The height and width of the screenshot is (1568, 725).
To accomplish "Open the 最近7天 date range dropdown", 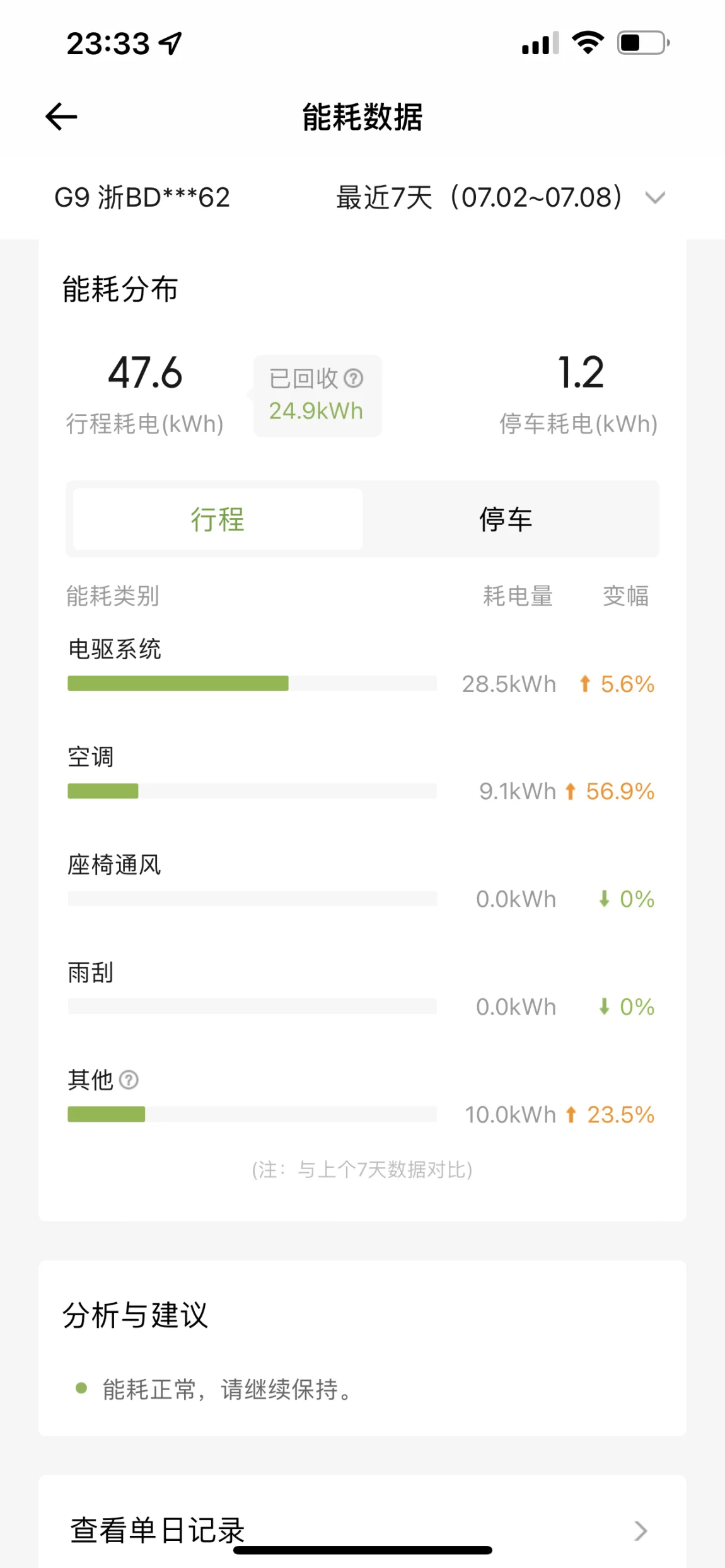I will coord(501,197).
